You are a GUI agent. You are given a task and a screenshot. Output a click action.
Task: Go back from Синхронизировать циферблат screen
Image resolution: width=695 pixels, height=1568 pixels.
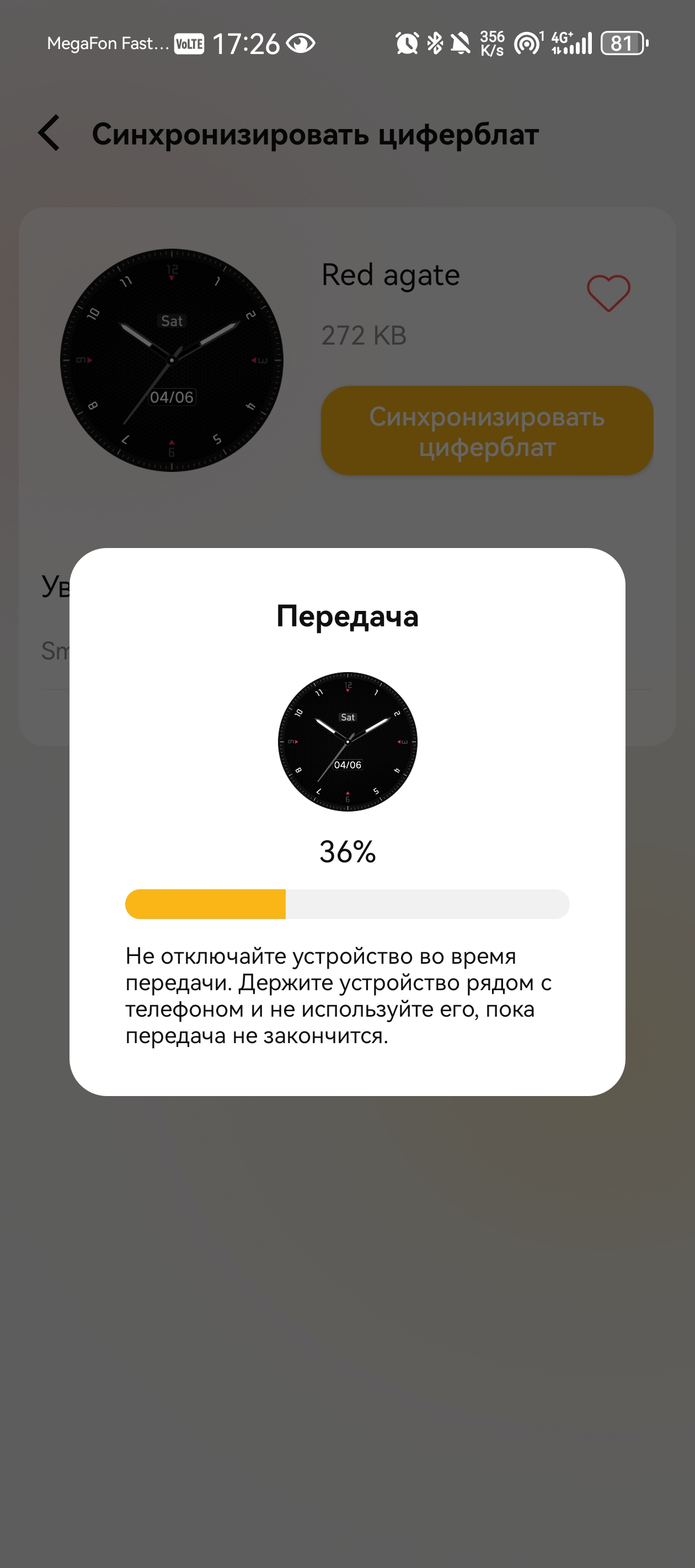click(x=49, y=133)
